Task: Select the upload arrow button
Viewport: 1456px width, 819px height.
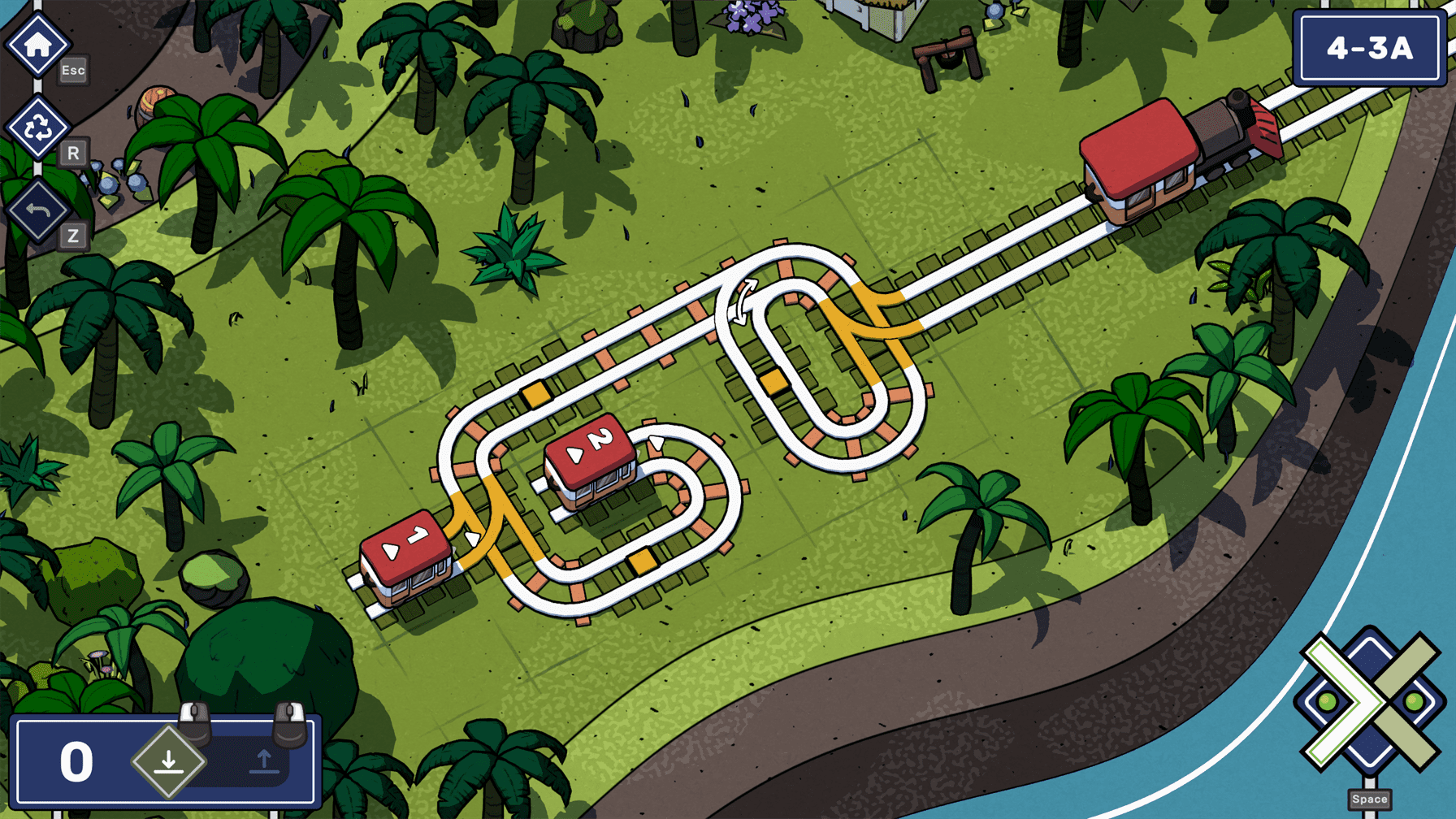Action: point(263,762)
